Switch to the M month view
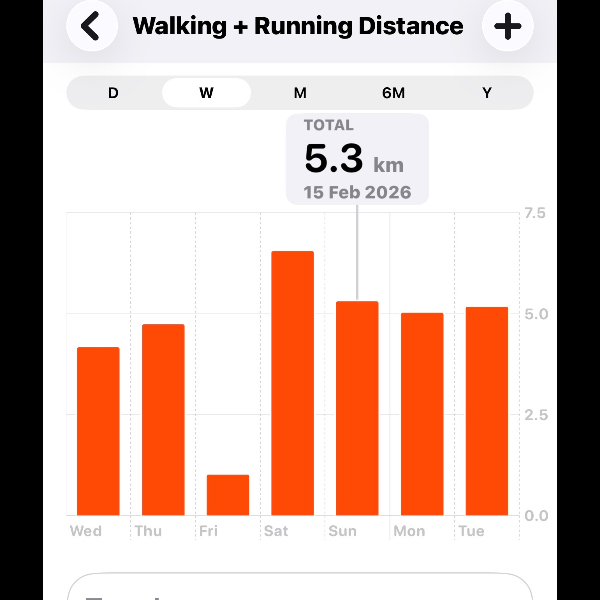Screen dimensions: 600x600 coord(300,93)
